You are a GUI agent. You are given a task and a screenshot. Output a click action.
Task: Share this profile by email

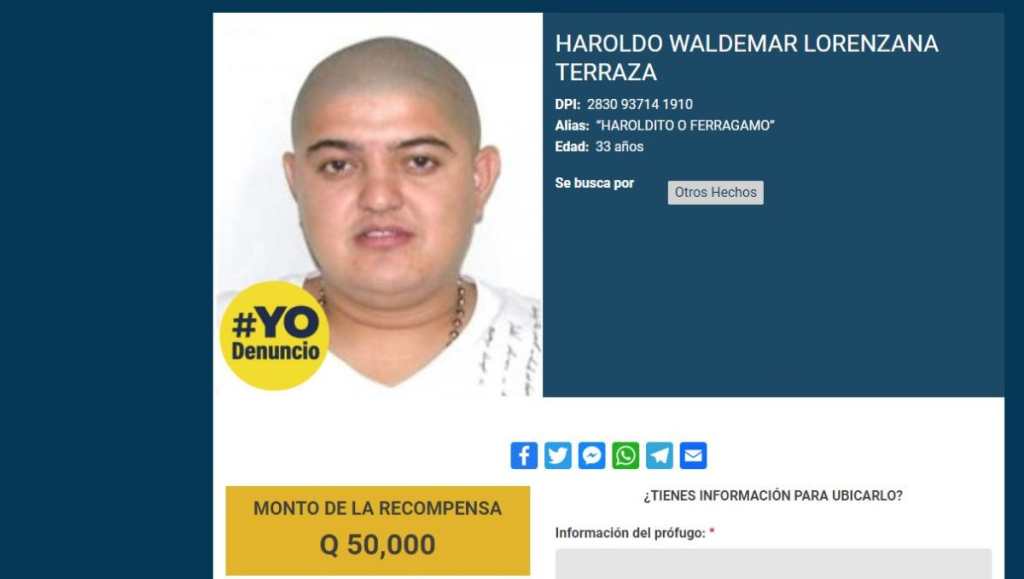(693, 456)
